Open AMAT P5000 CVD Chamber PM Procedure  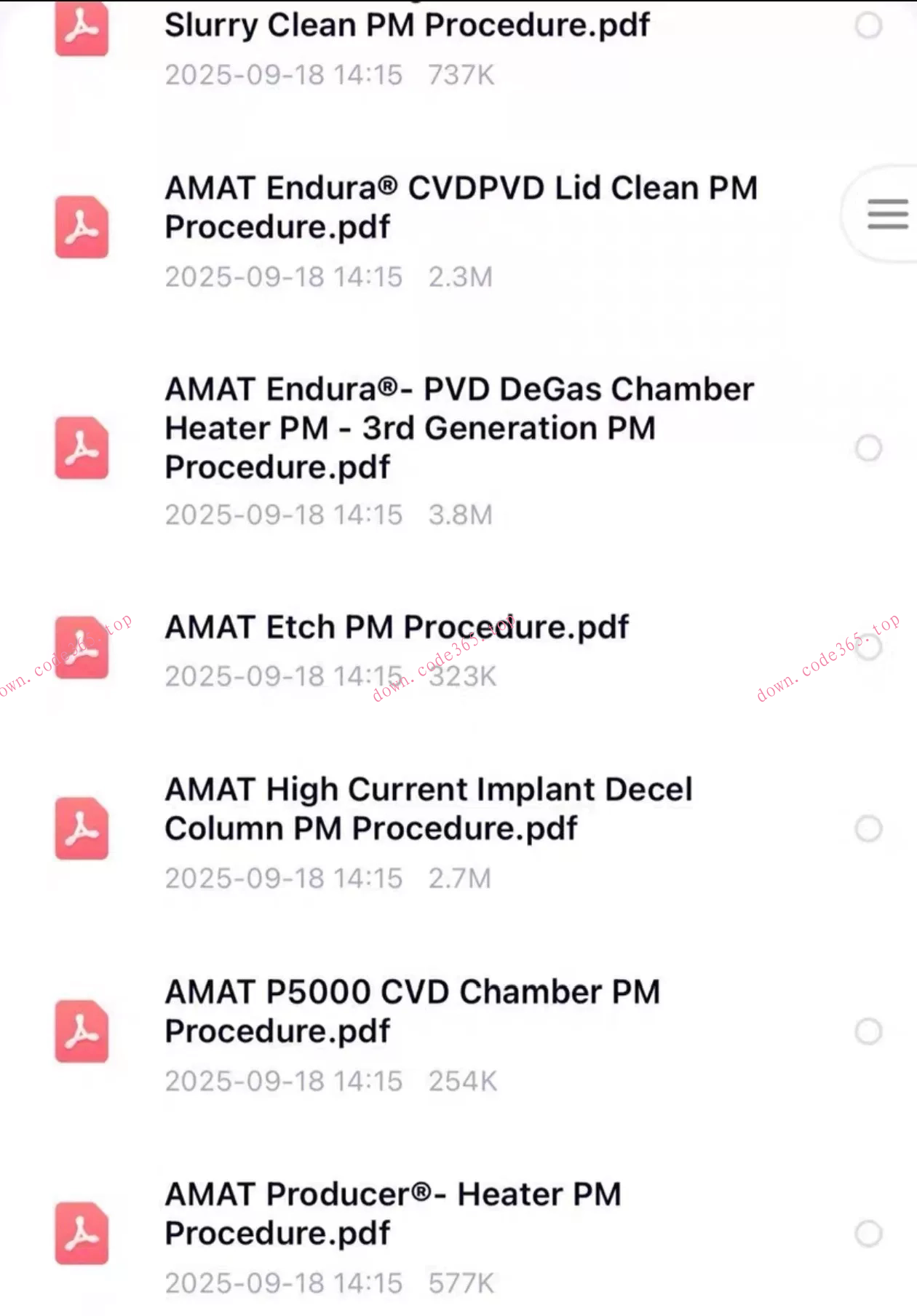pyautogui.click(x=412, y=1011)
